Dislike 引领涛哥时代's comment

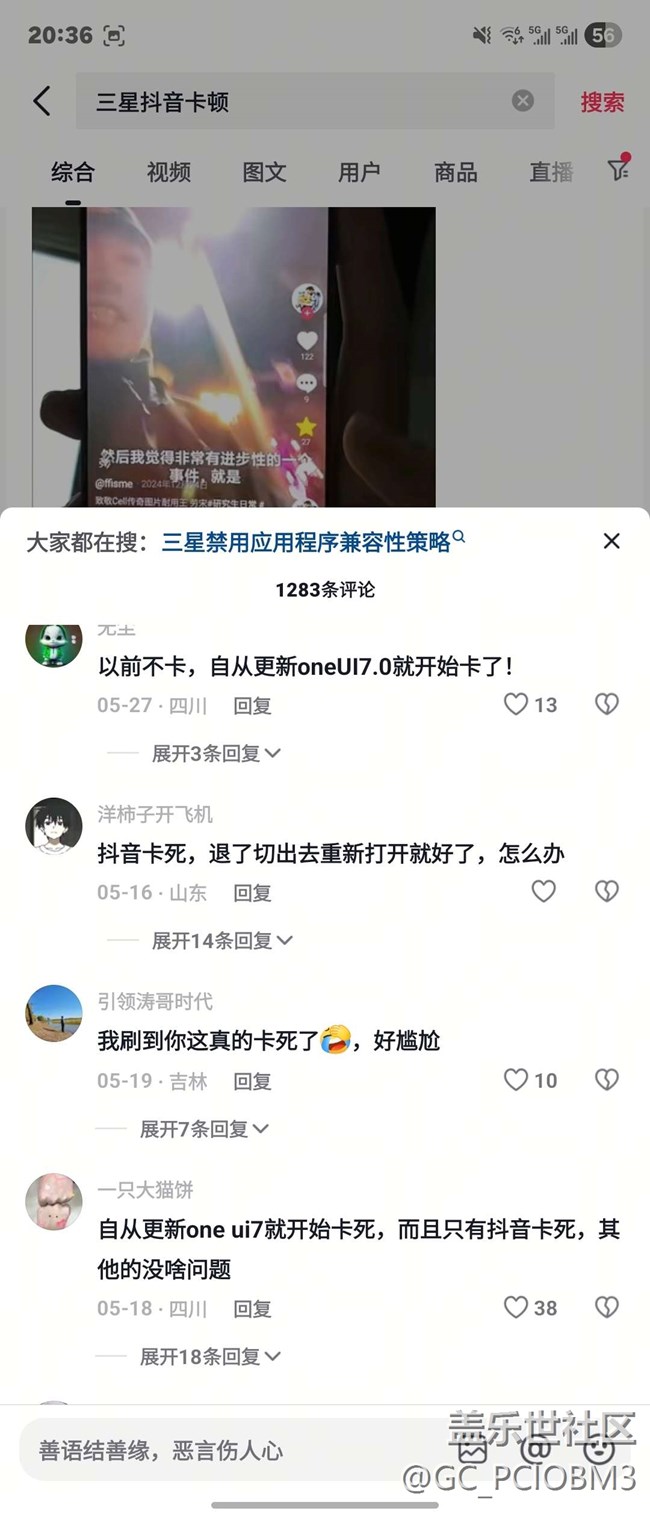pos(607,1080)
